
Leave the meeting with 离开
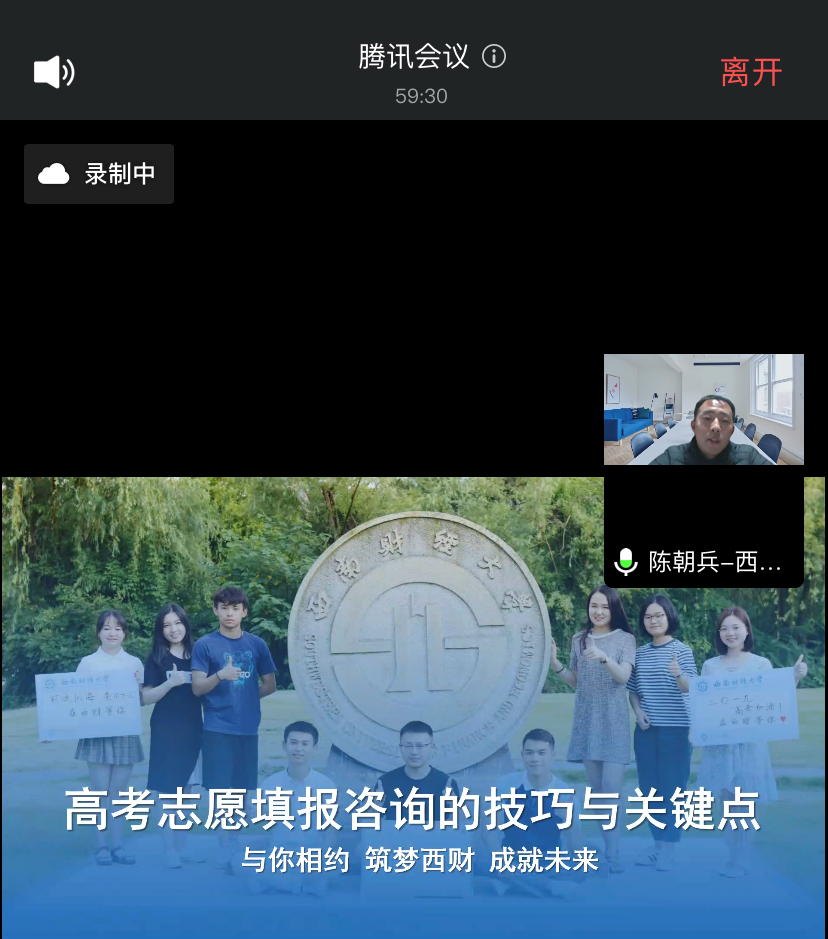(x=751, y=72)
